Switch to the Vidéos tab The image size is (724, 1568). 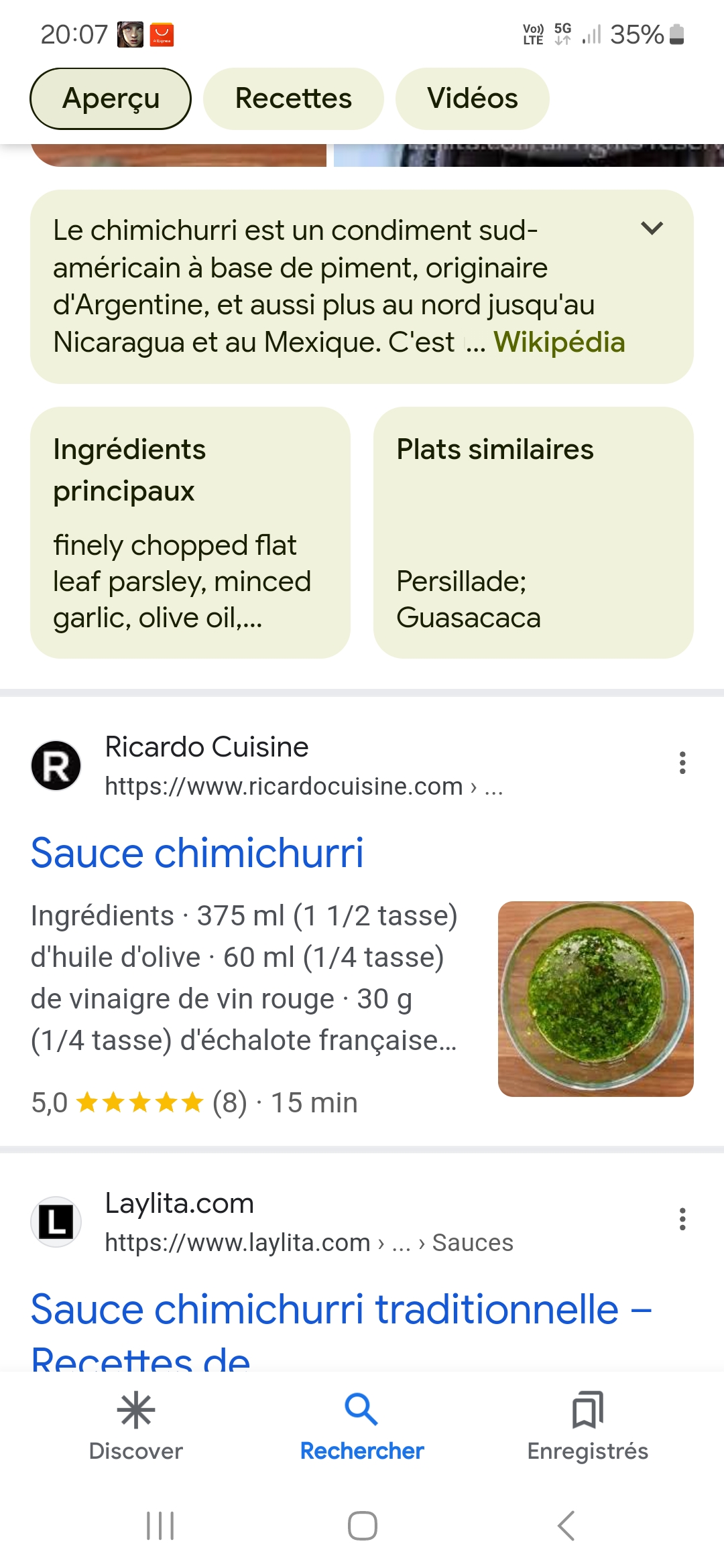pyautogui.click(x=472, y=99)
